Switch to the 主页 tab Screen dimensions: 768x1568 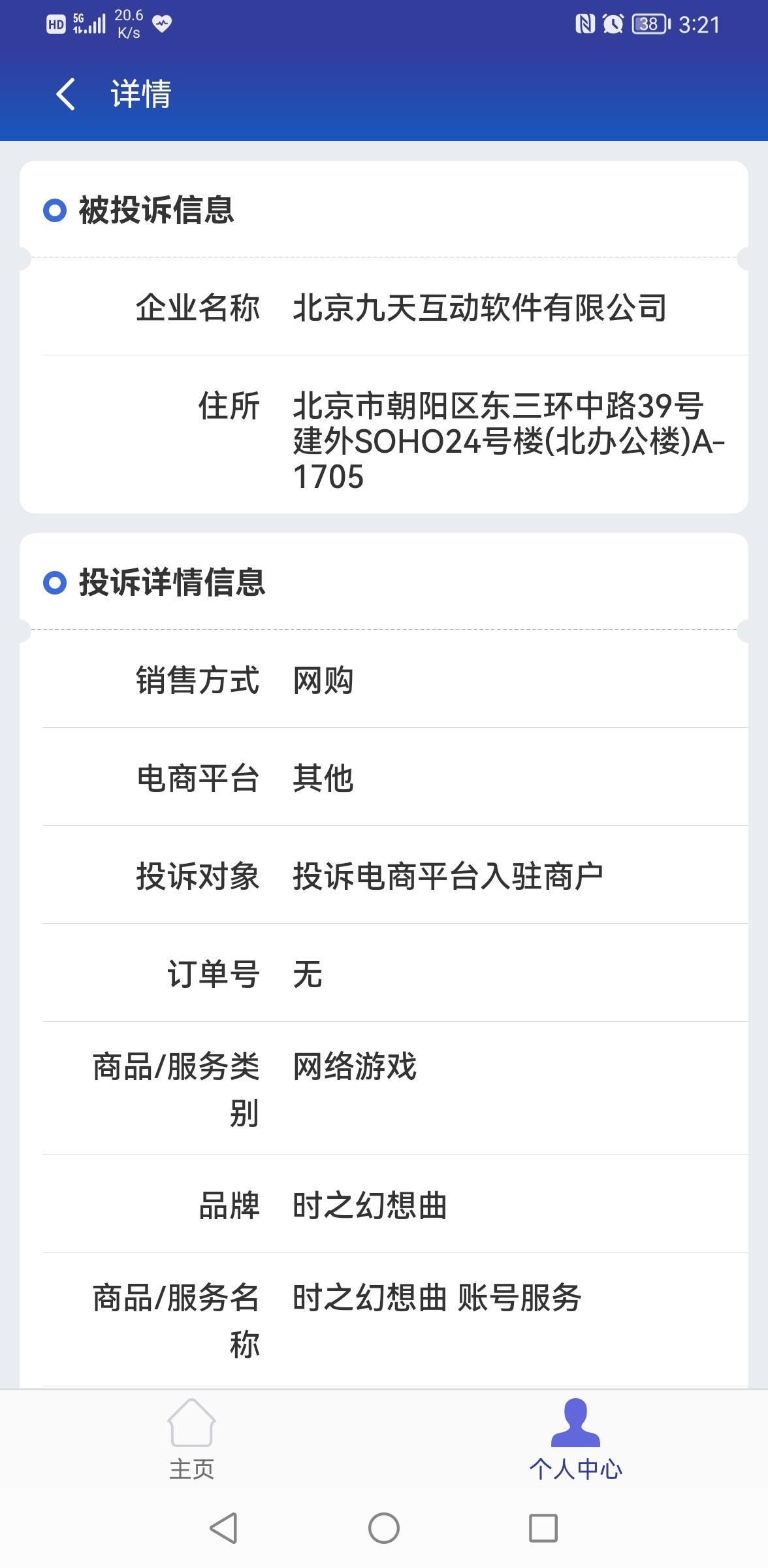pos(191,1439)
